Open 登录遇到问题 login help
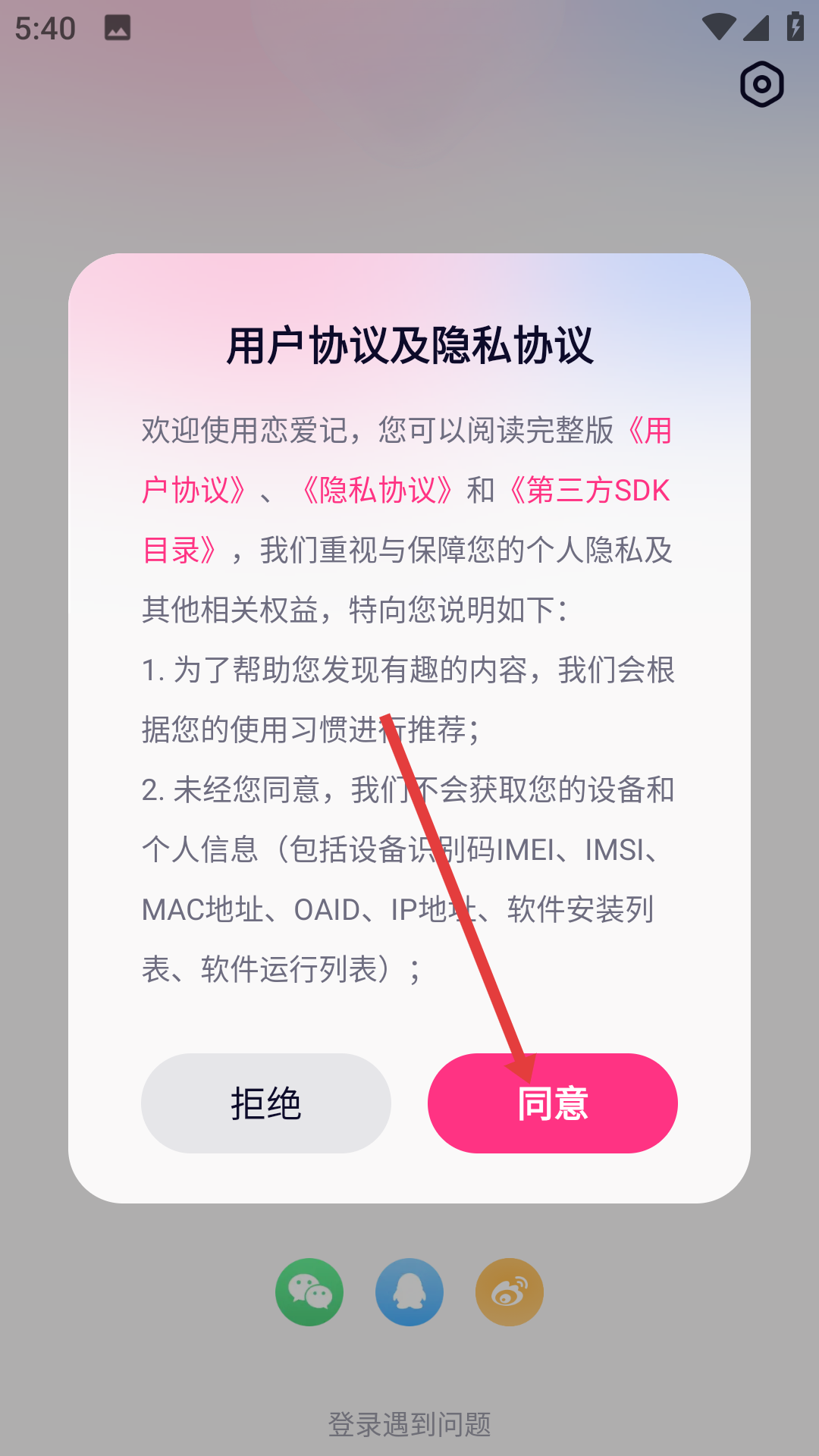The width and height of the screenshot is (819, 1456). [x=409, y=1424]
